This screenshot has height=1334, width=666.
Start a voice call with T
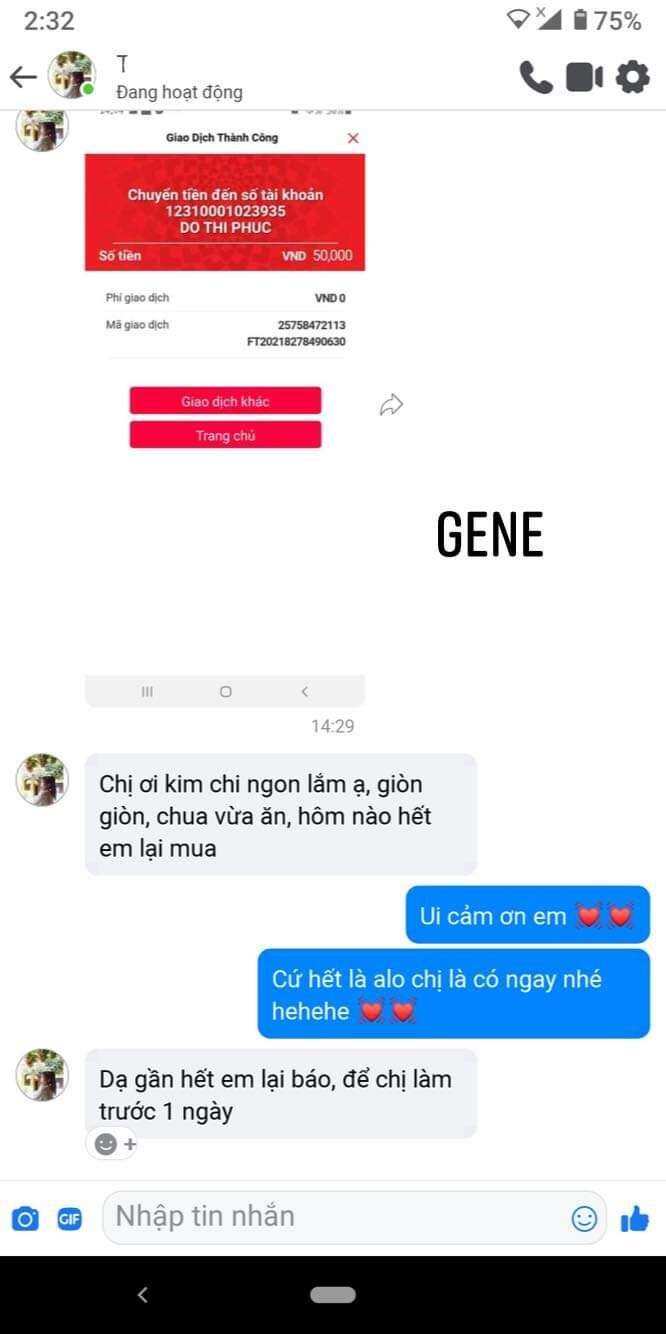click(535, 77)
